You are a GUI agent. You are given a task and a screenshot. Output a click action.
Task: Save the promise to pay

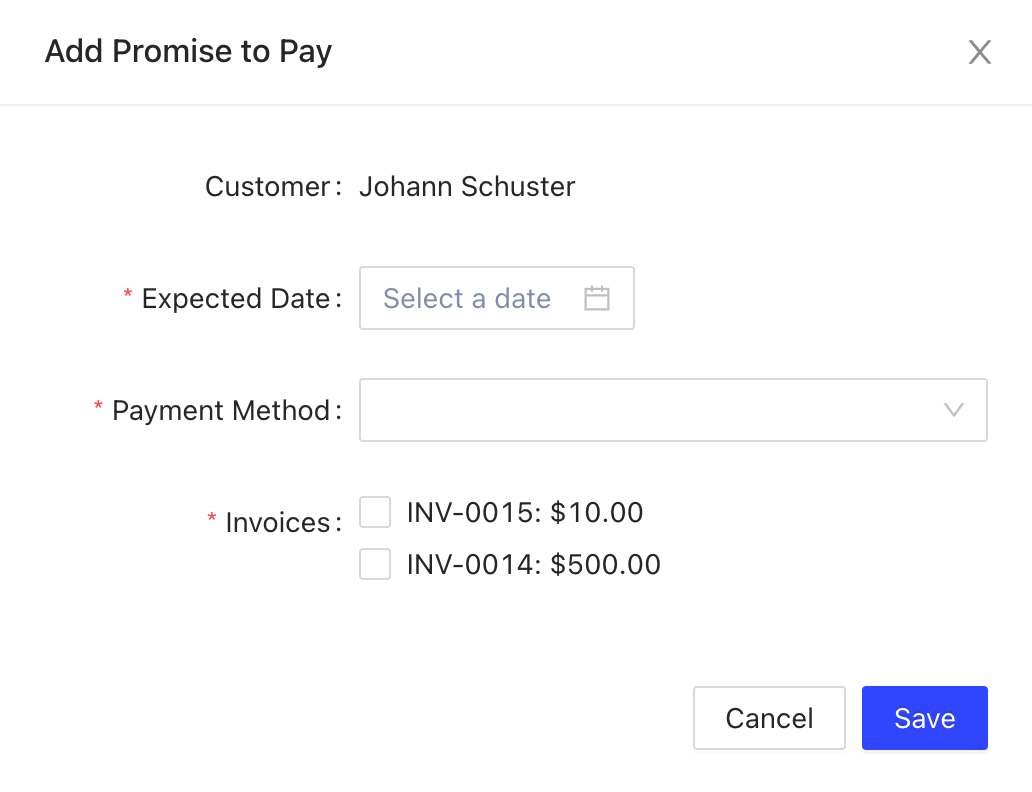(x=924, y=718)
